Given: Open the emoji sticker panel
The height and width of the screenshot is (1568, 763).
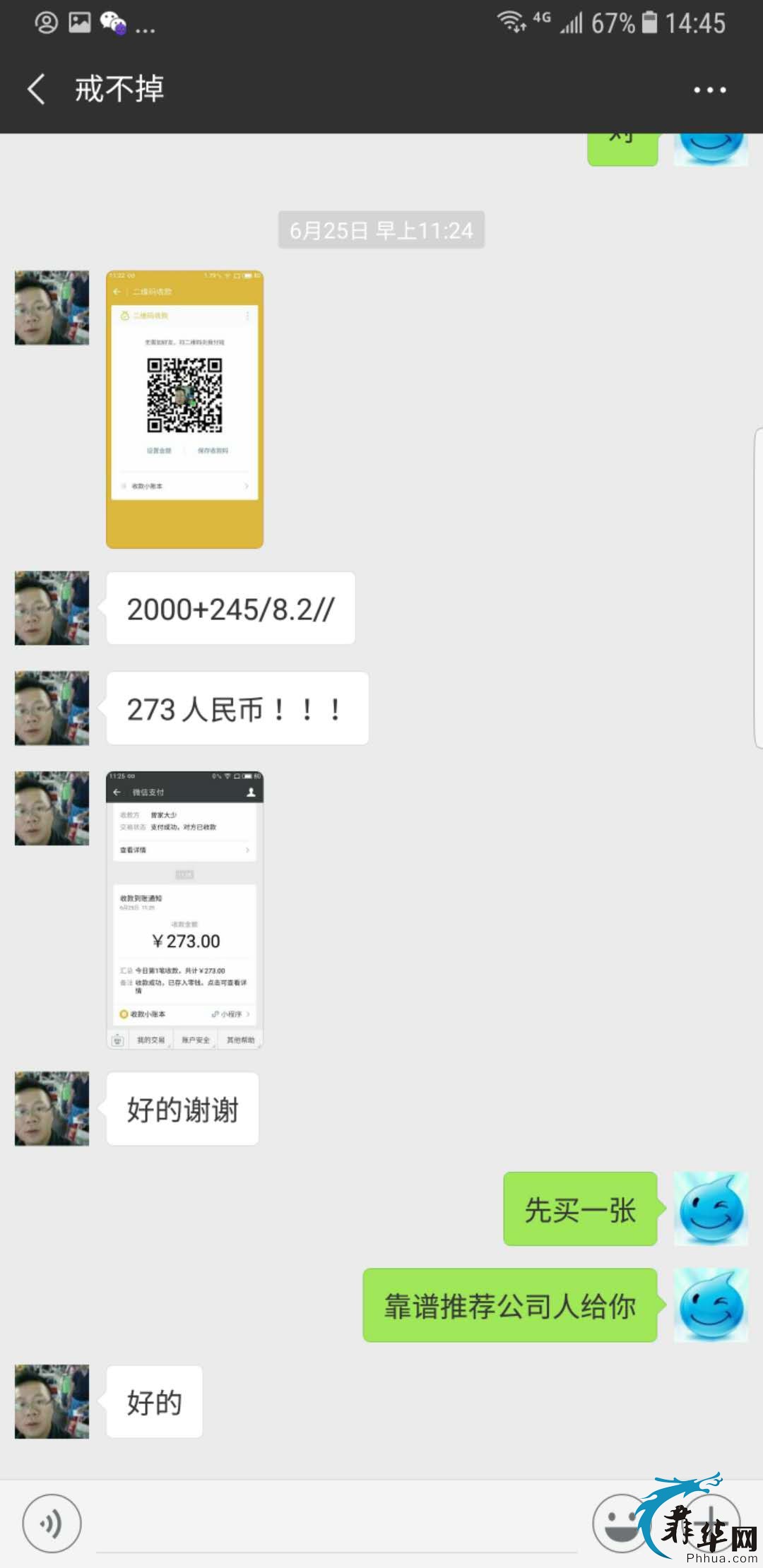Looking at the screenshot, I should (621, 1524).
